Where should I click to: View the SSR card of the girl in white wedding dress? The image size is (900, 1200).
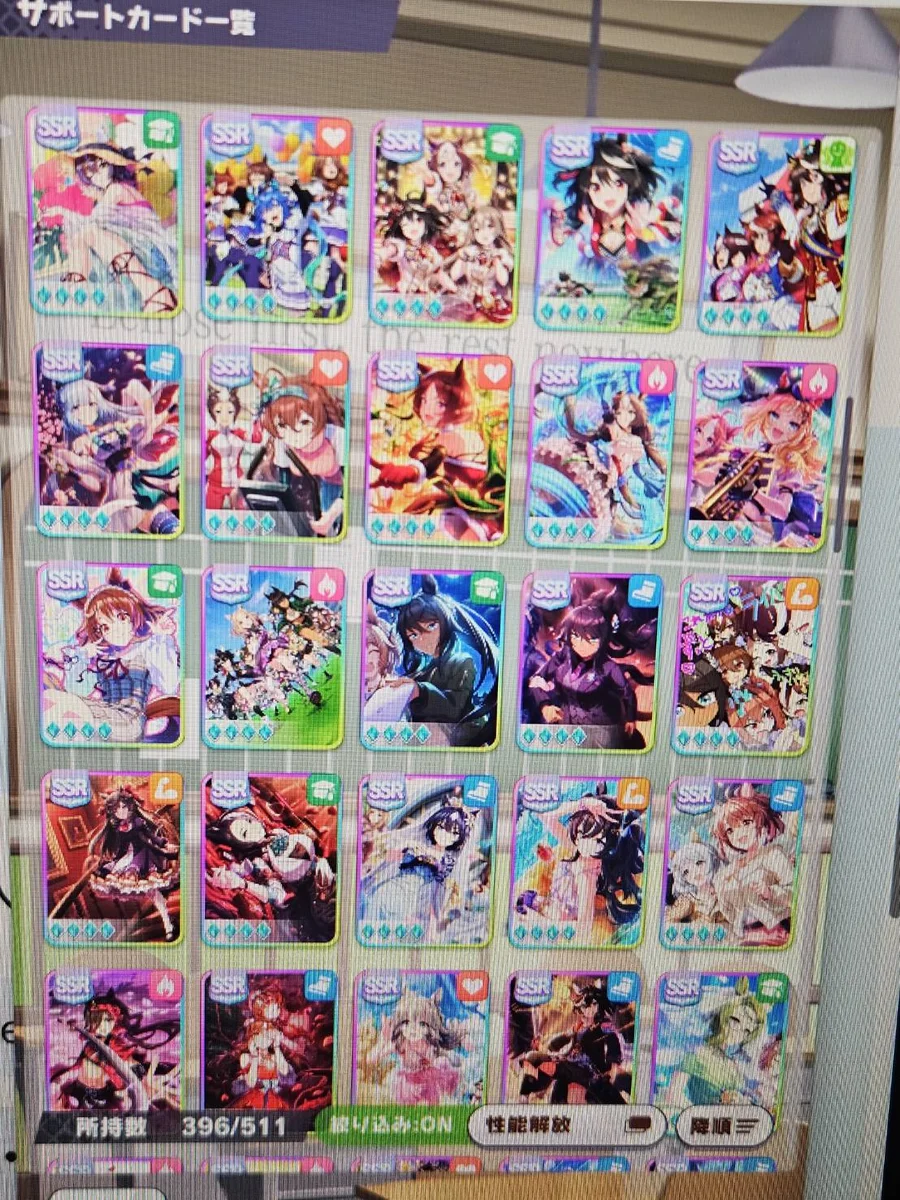point(427,862)
